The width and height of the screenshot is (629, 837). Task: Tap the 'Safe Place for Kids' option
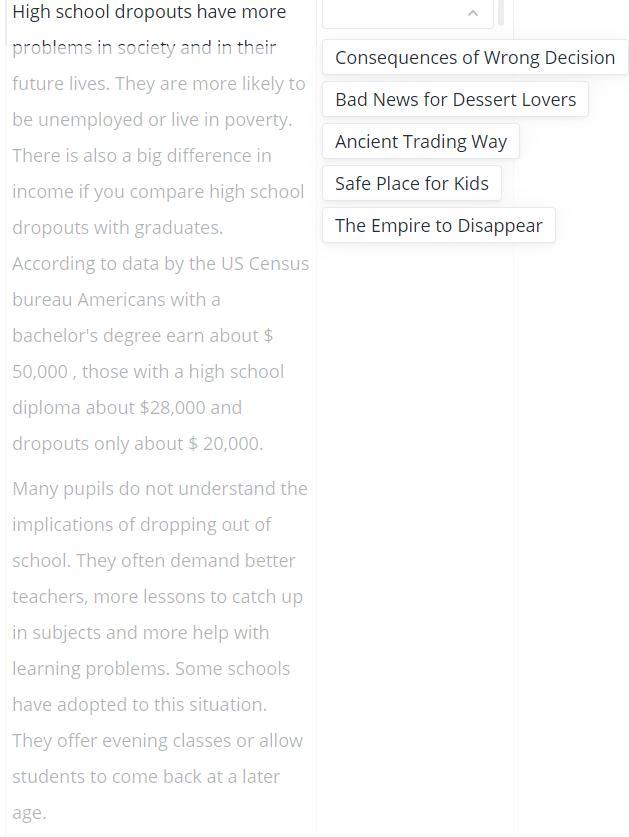tap(411, 184)
